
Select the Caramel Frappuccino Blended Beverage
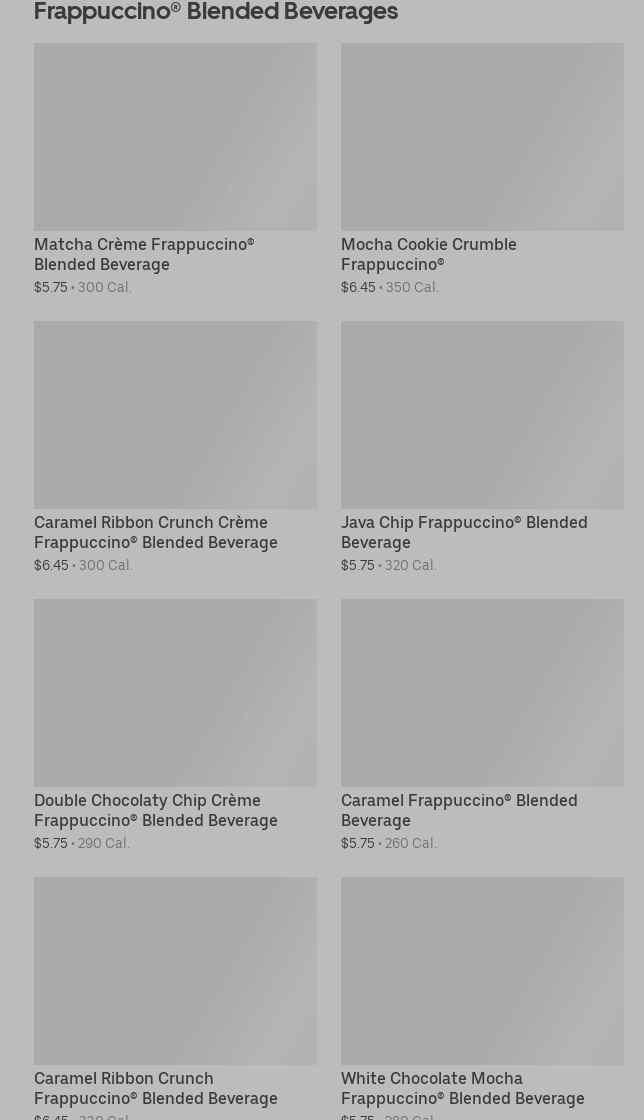click(482, 725)
